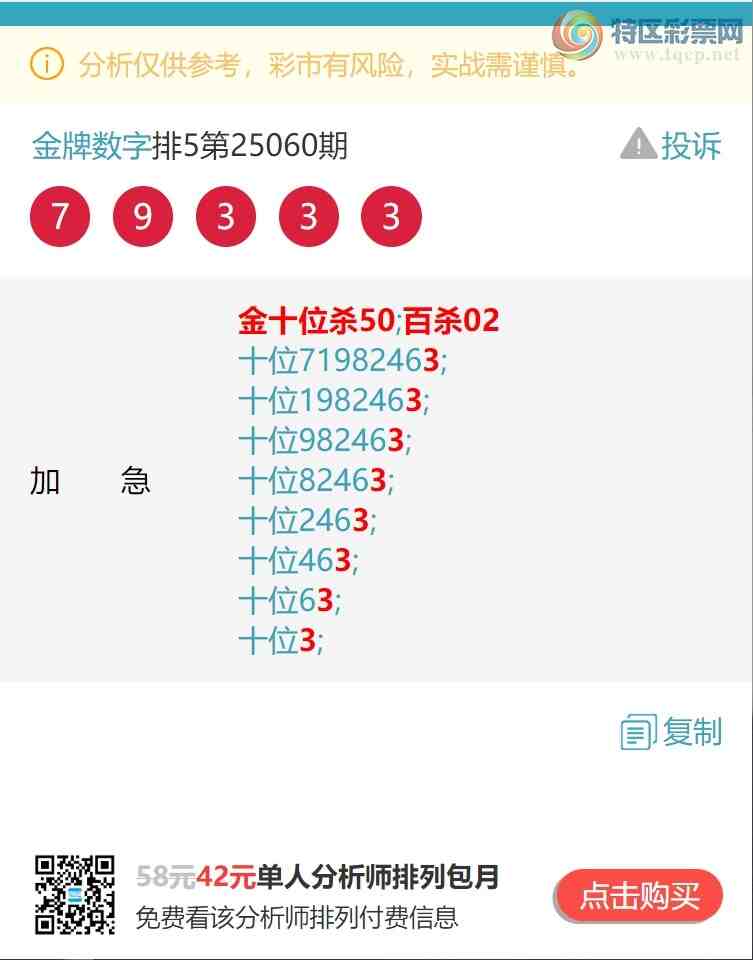Click the 加急 label on the left

point(88,481)
